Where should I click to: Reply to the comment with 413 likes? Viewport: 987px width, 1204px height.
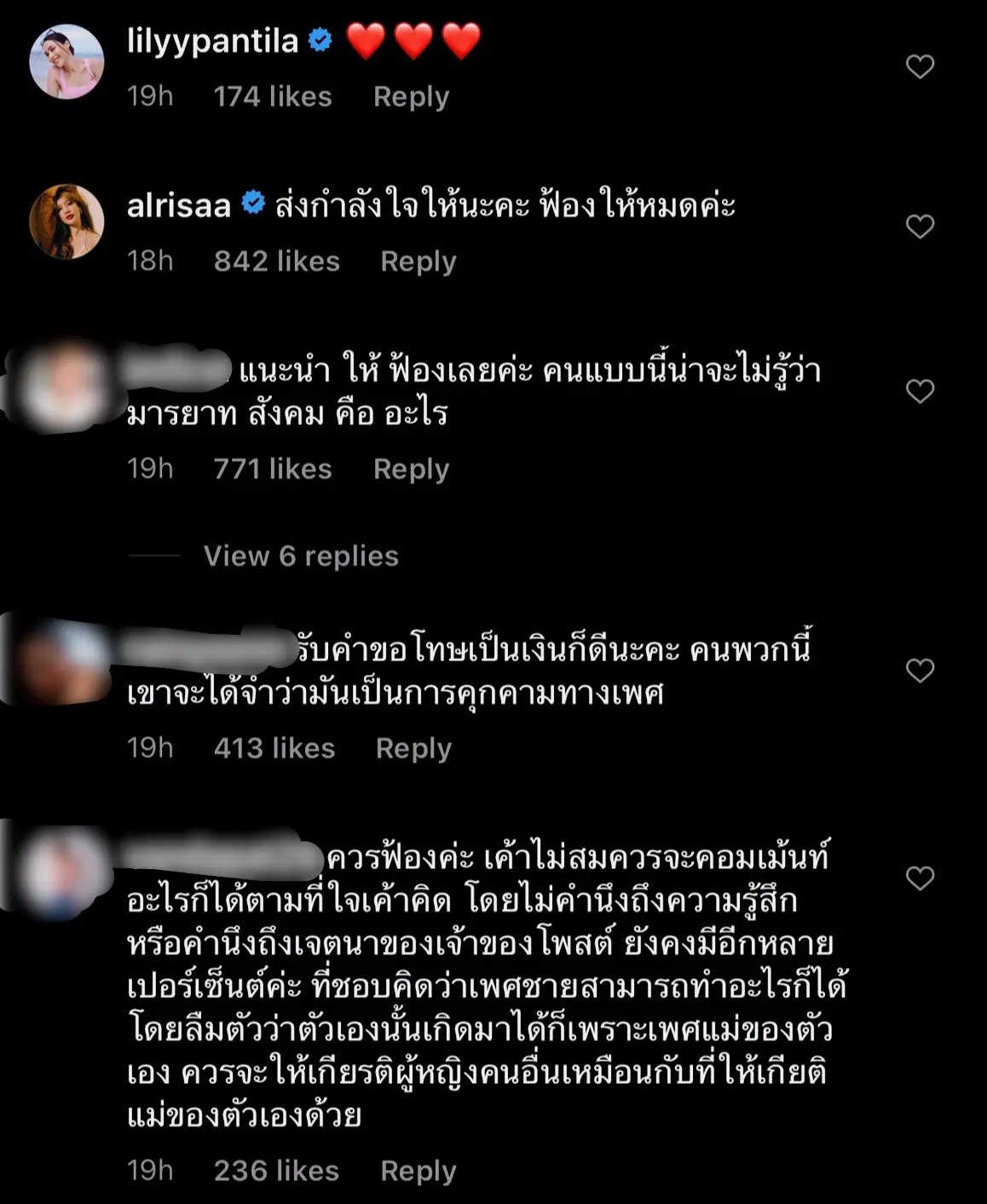pos(413,748)
